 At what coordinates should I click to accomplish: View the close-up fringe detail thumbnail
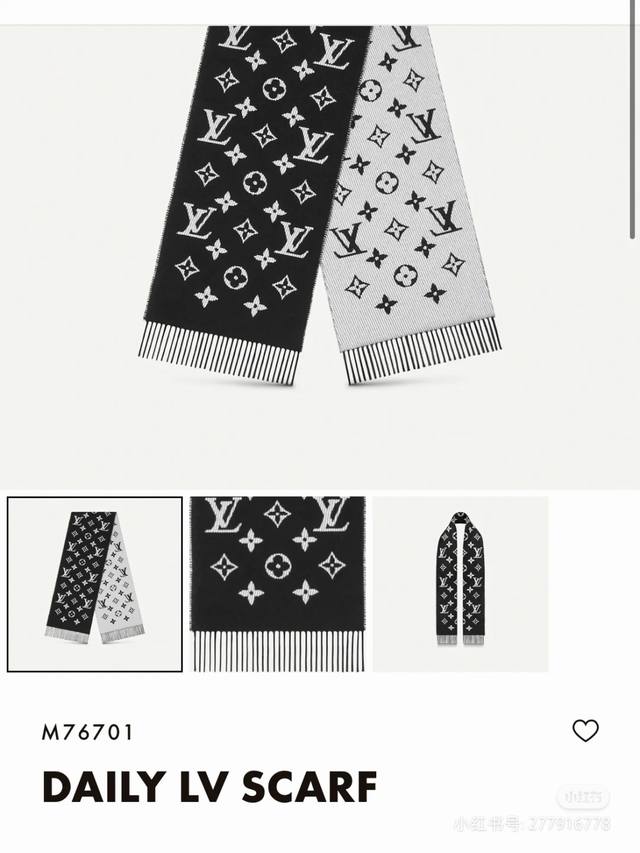pyautogui.click(x=277, y=584)
